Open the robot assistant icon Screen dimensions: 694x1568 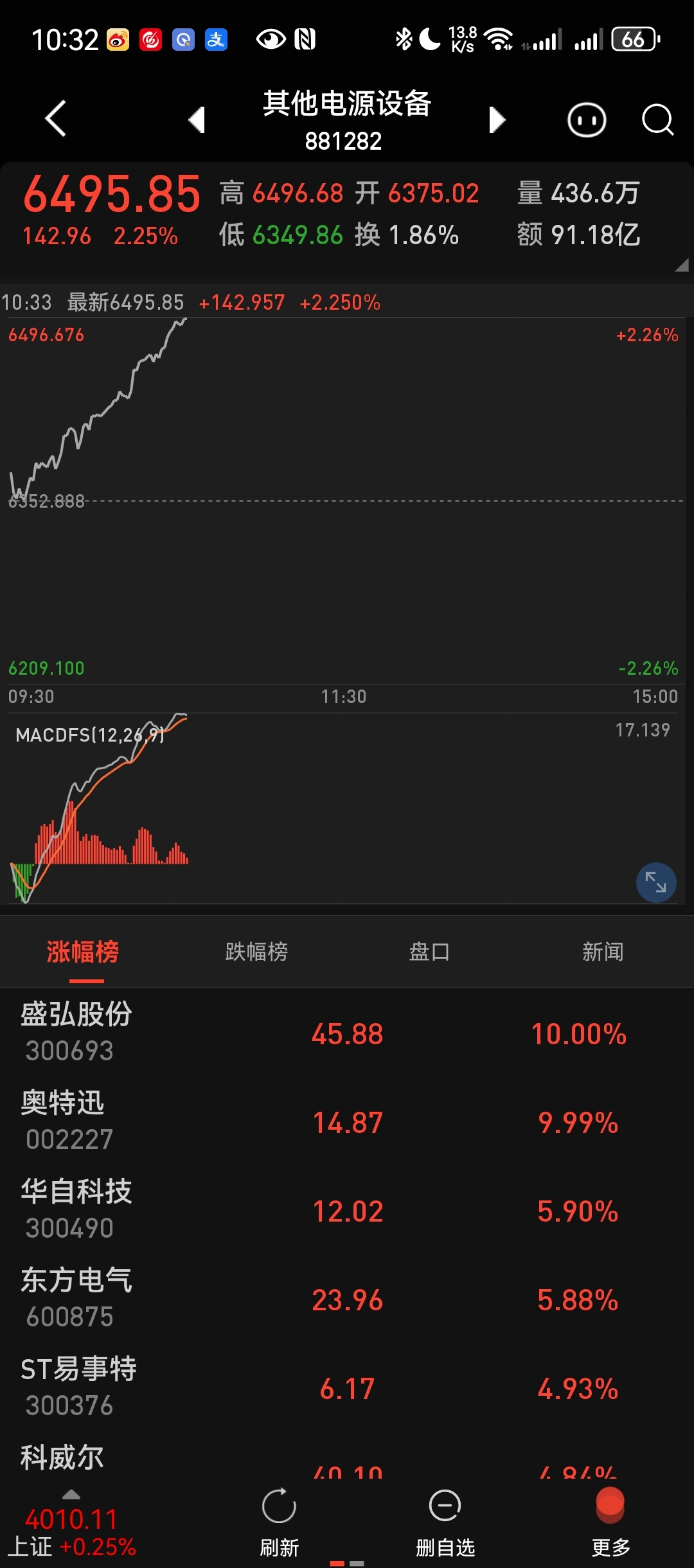pos(587,120)
